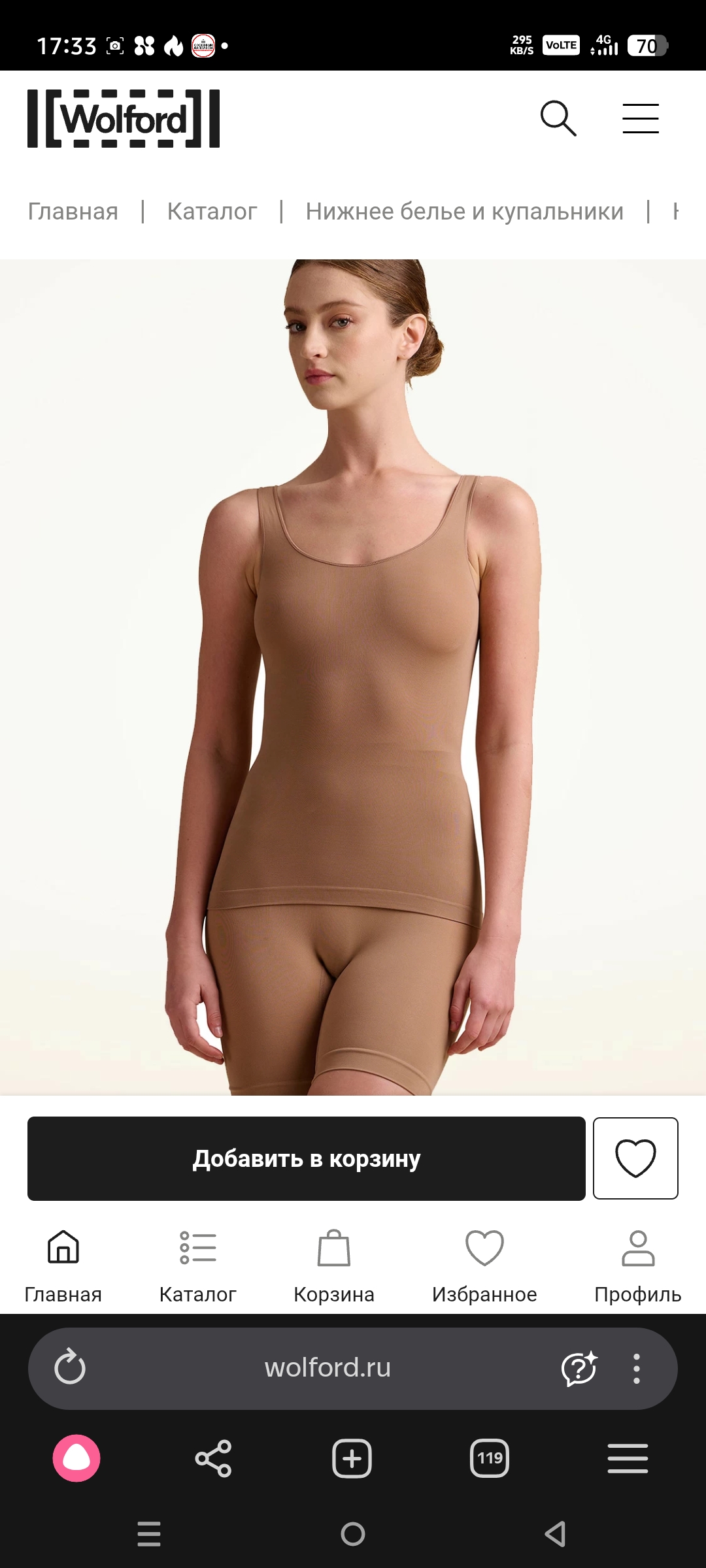Add product to favorites with heart button

635,1158
